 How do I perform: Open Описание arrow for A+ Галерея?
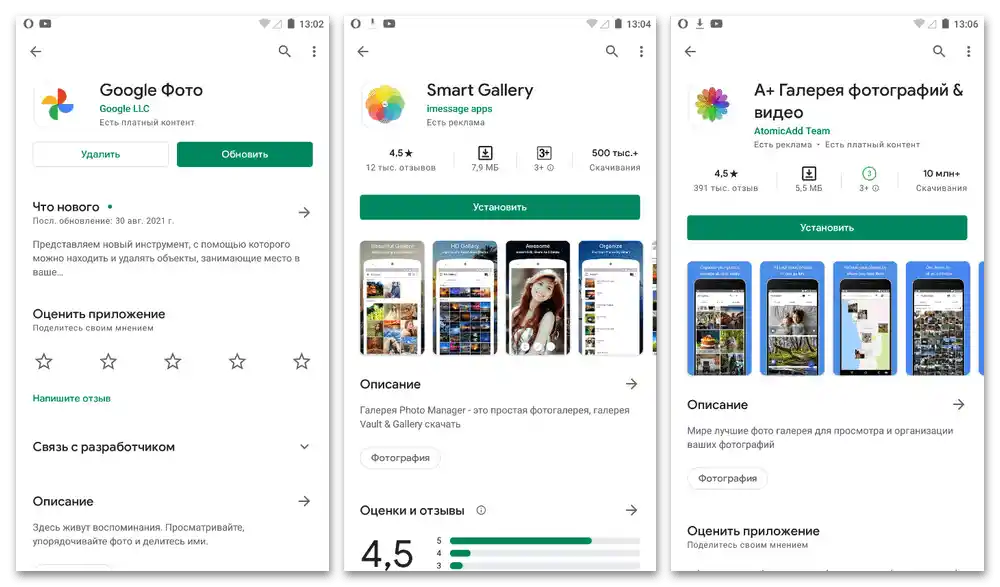point(958,404)
